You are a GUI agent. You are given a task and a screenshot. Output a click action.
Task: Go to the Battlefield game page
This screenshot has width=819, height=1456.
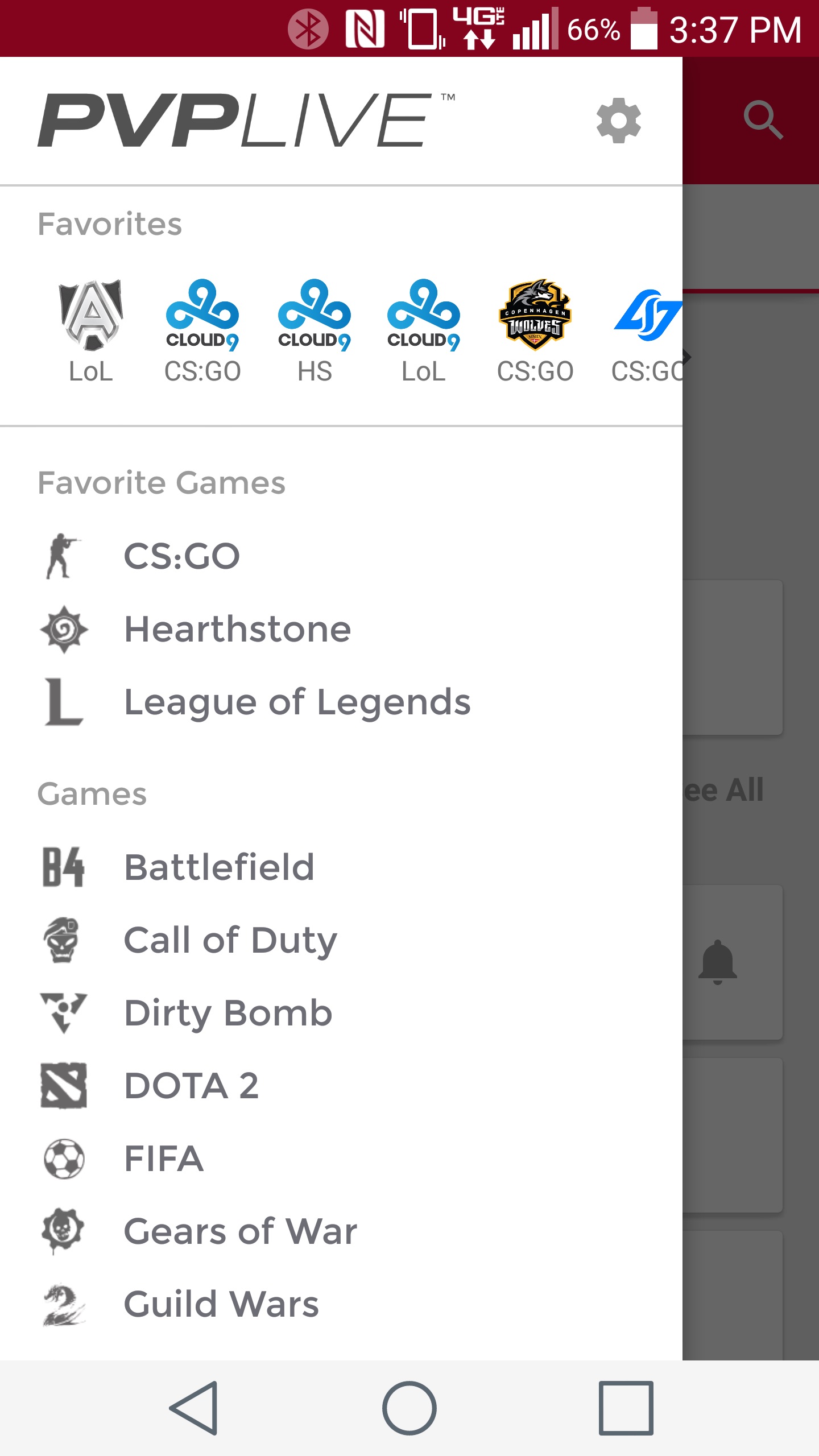(x=219, y=867)
